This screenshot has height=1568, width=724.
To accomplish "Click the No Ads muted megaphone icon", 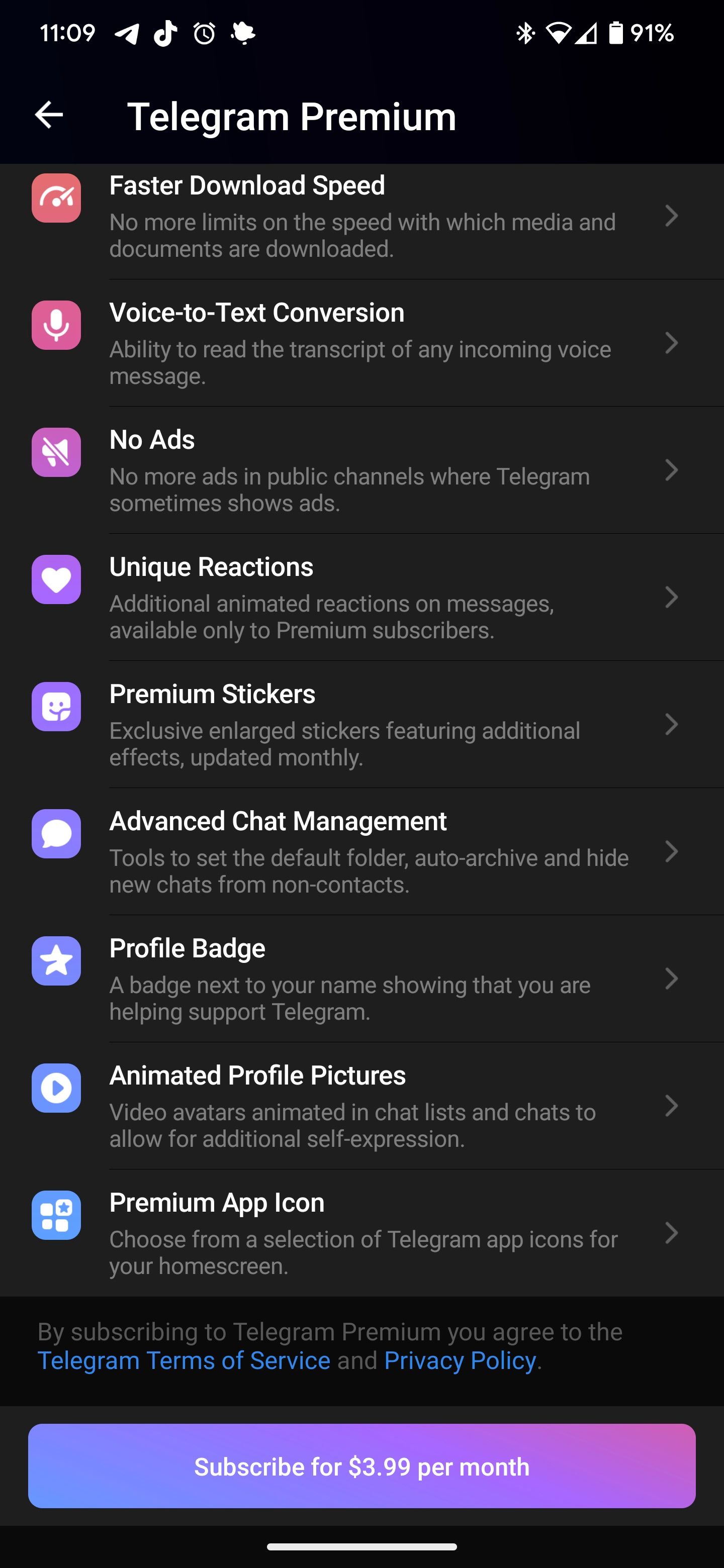I will point(56,452).
